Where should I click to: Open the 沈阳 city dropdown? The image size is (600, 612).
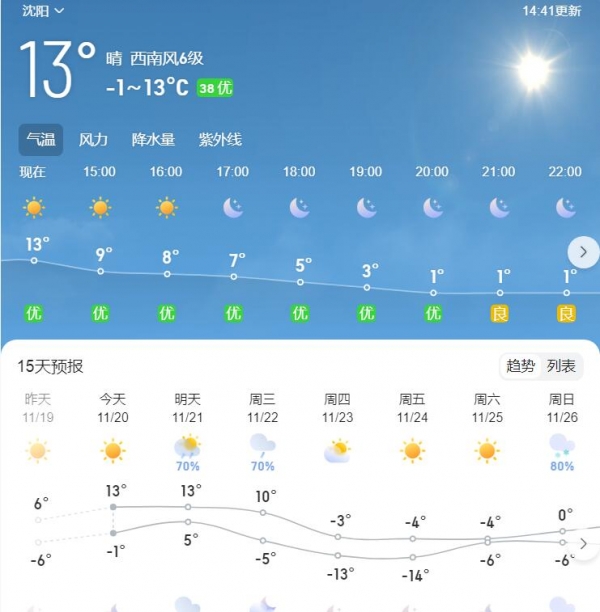43,10
